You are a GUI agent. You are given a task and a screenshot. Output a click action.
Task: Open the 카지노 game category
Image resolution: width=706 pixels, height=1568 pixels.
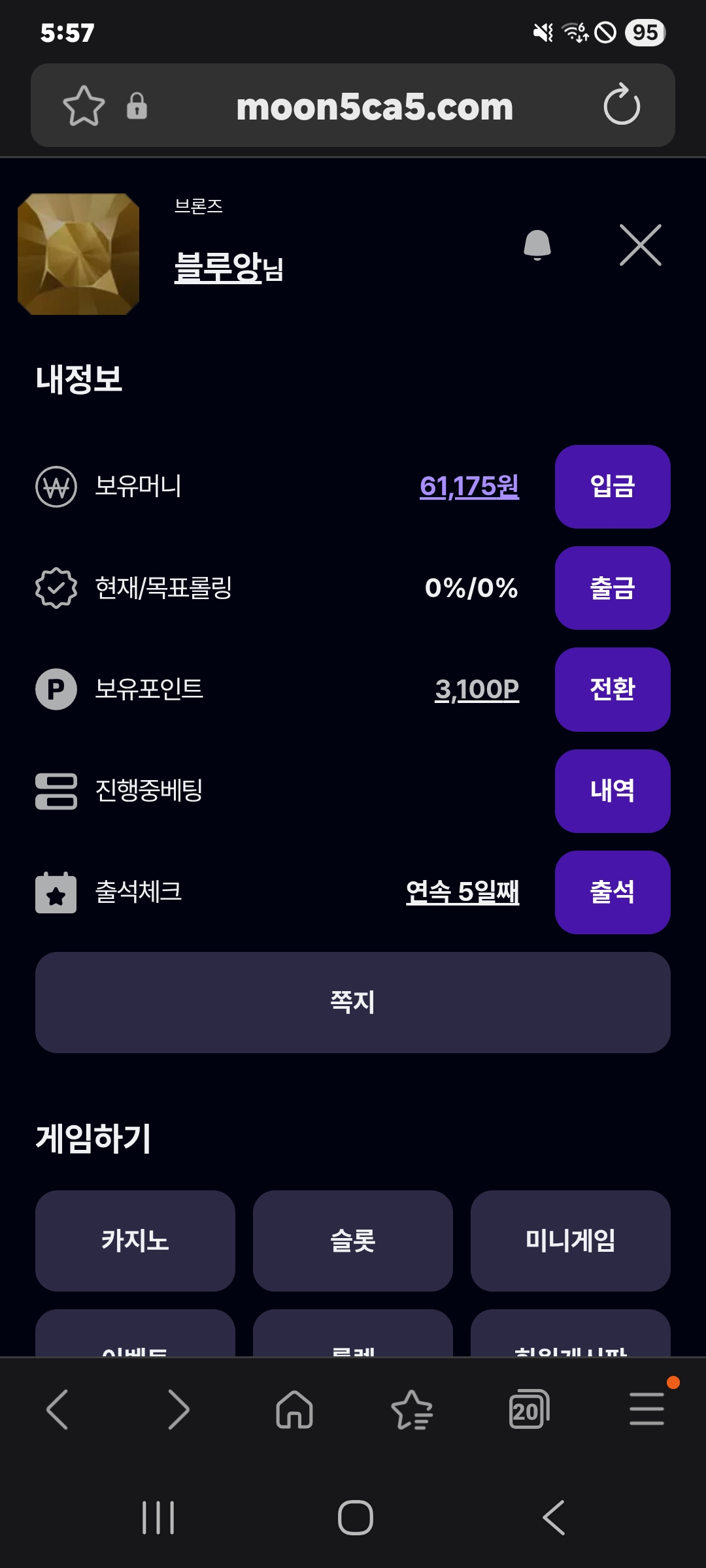coord(135,1241)
